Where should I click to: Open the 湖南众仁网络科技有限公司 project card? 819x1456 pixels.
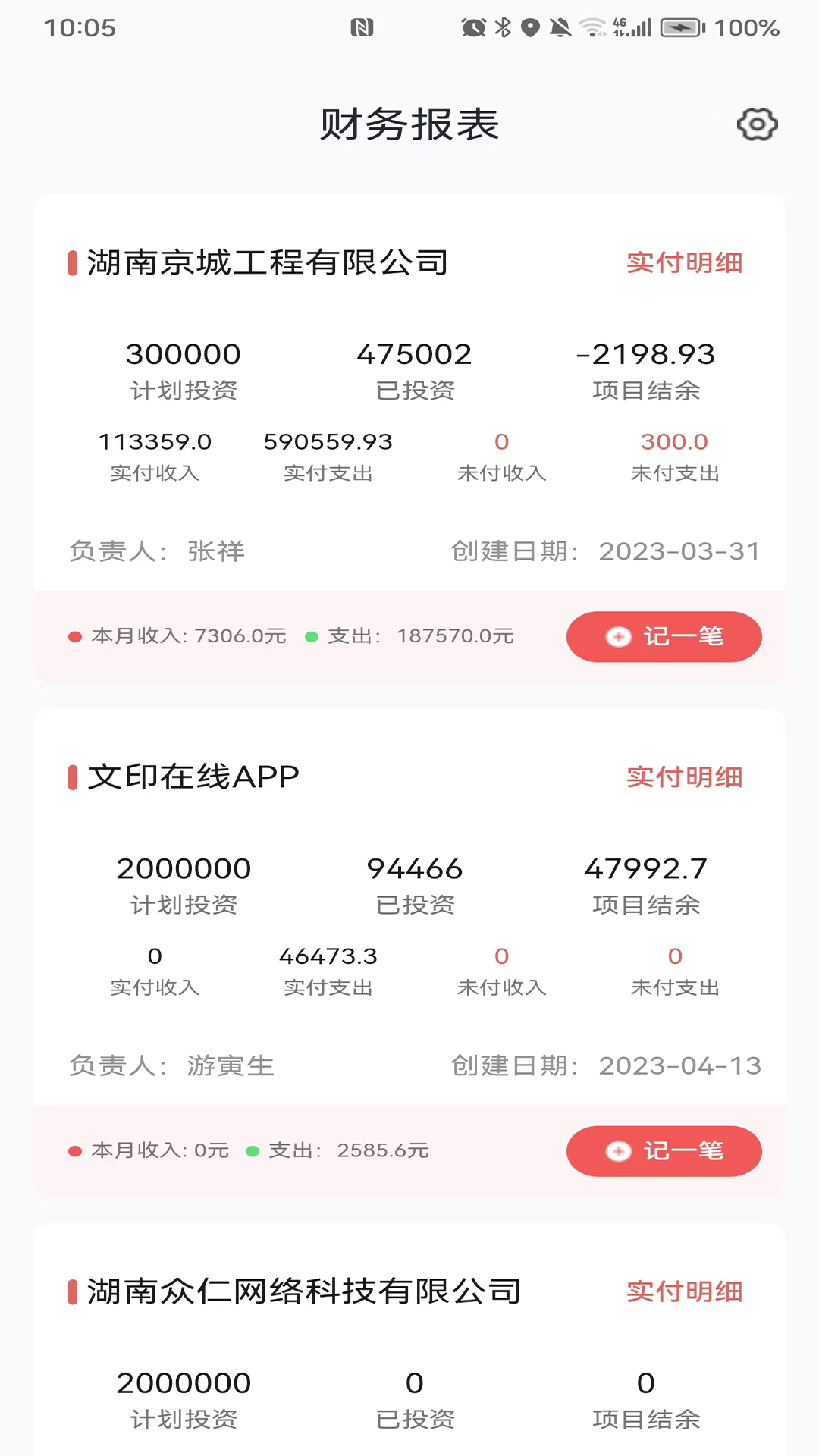(303, 1291)
